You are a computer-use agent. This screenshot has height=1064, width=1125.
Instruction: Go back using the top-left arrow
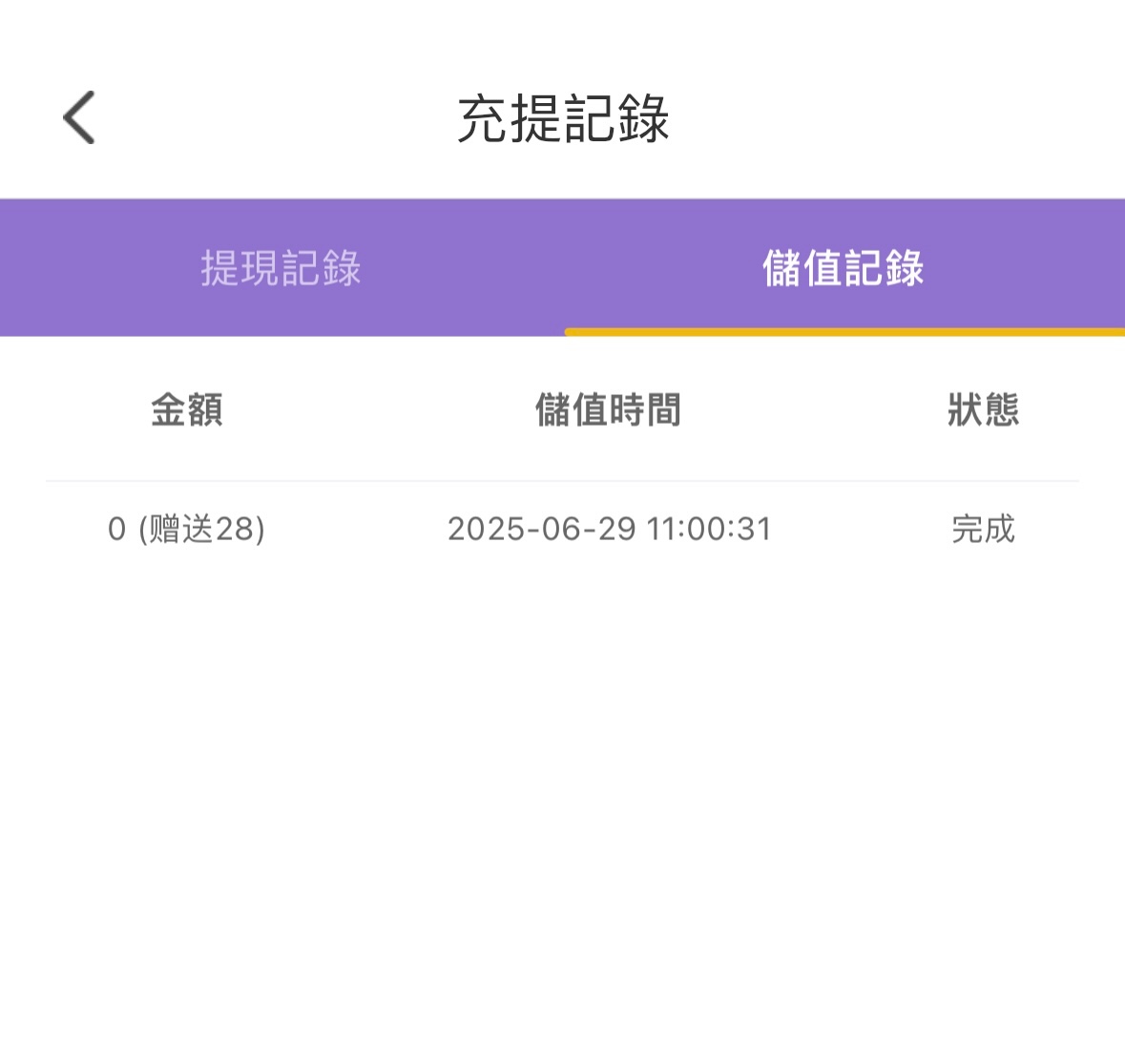79,117
